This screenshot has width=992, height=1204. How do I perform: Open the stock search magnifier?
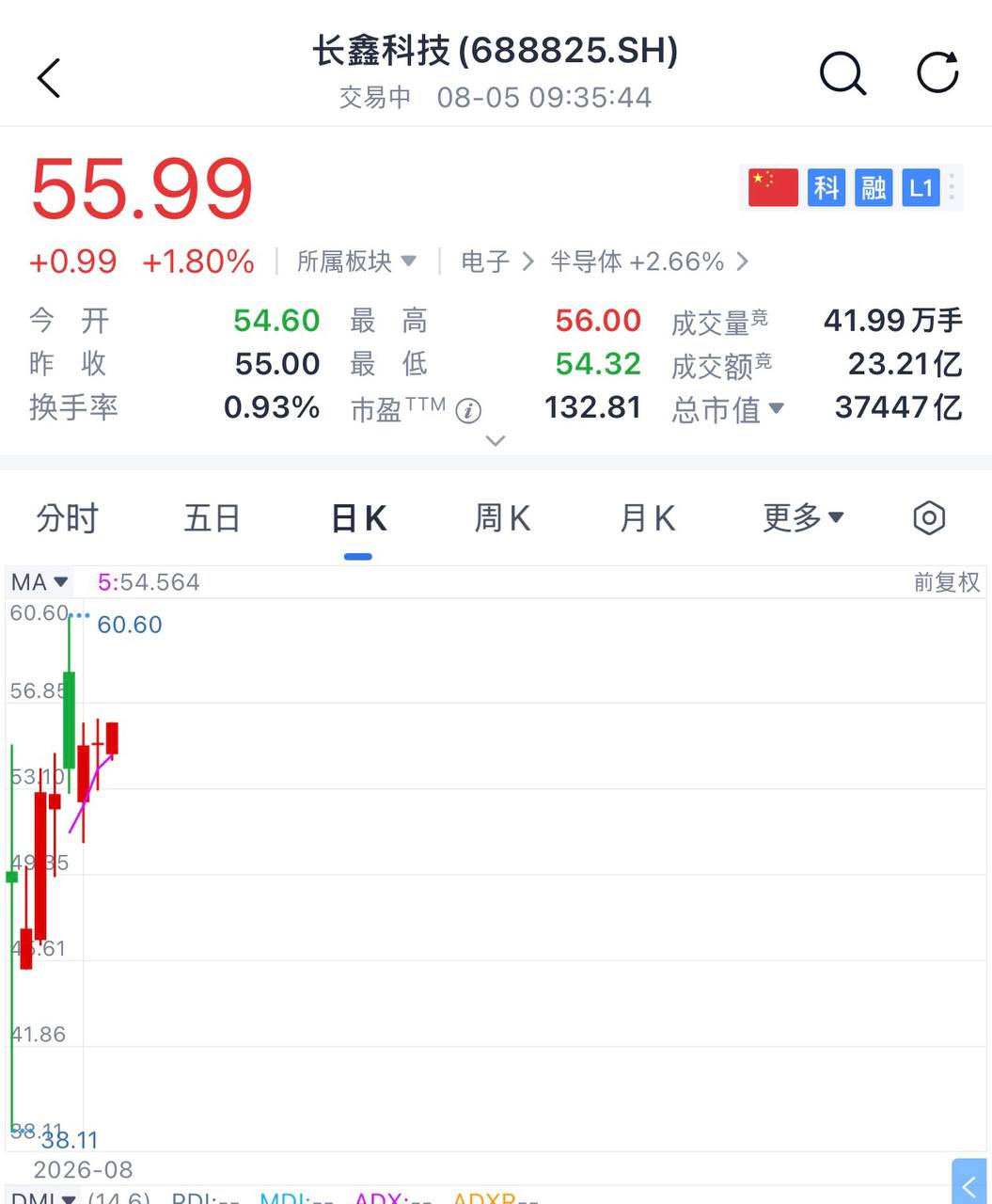pos(842,73)
